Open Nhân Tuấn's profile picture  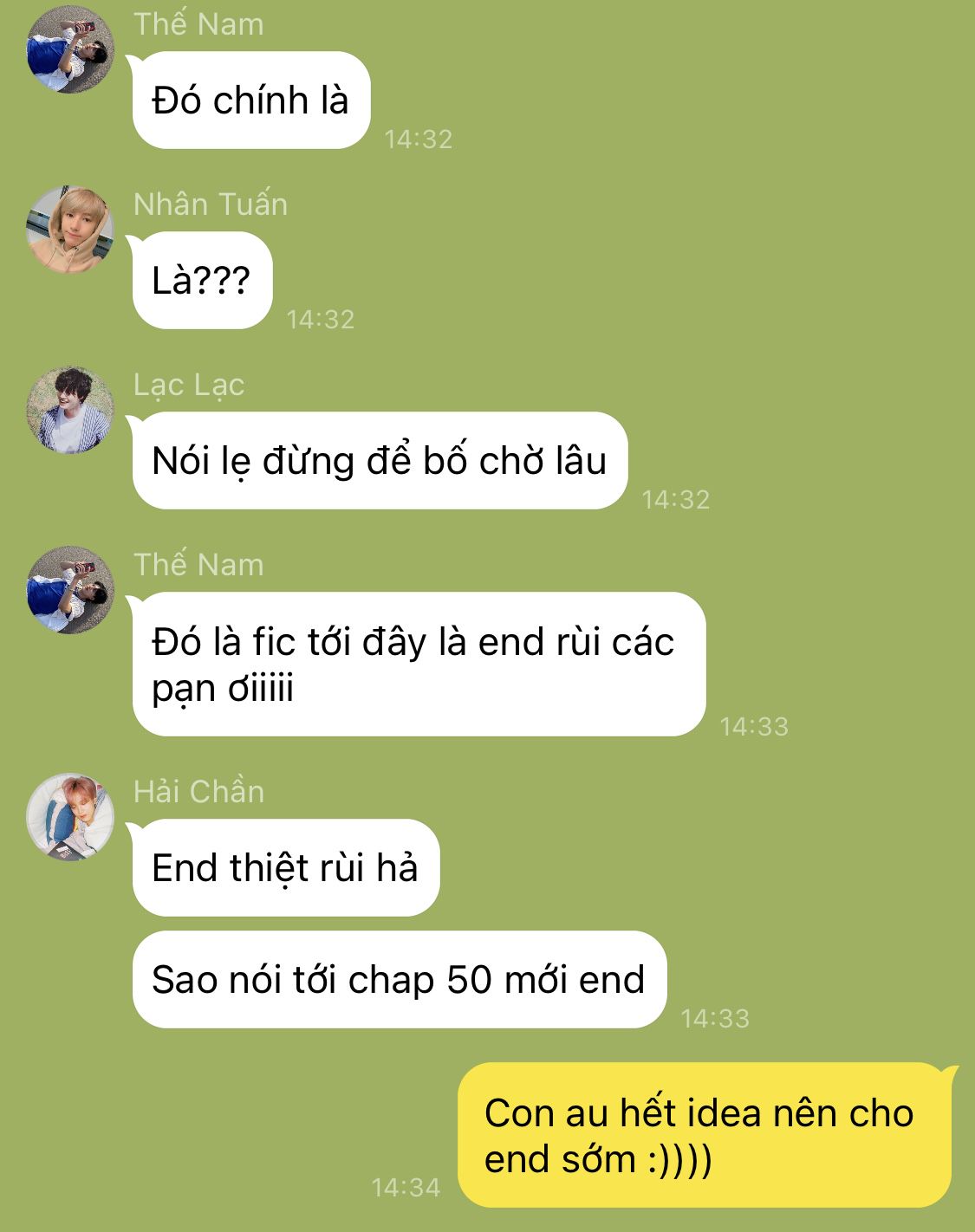tap(70, 230)
